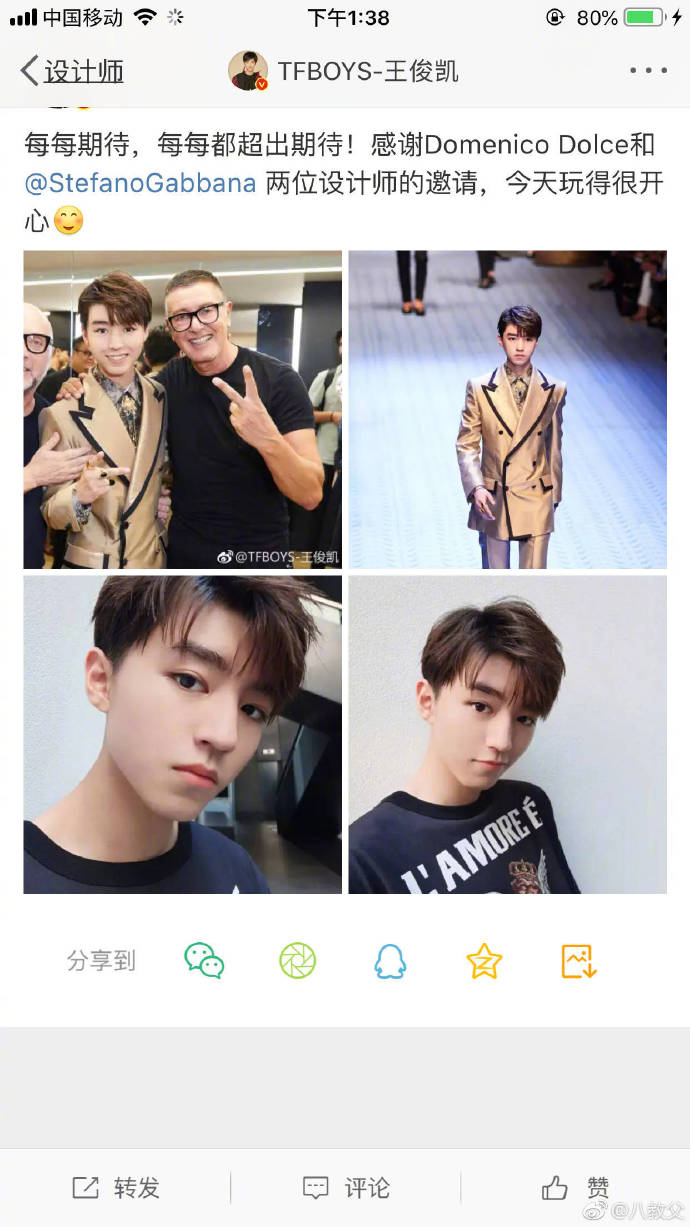Like the post with 赞

pos(576,1187)
